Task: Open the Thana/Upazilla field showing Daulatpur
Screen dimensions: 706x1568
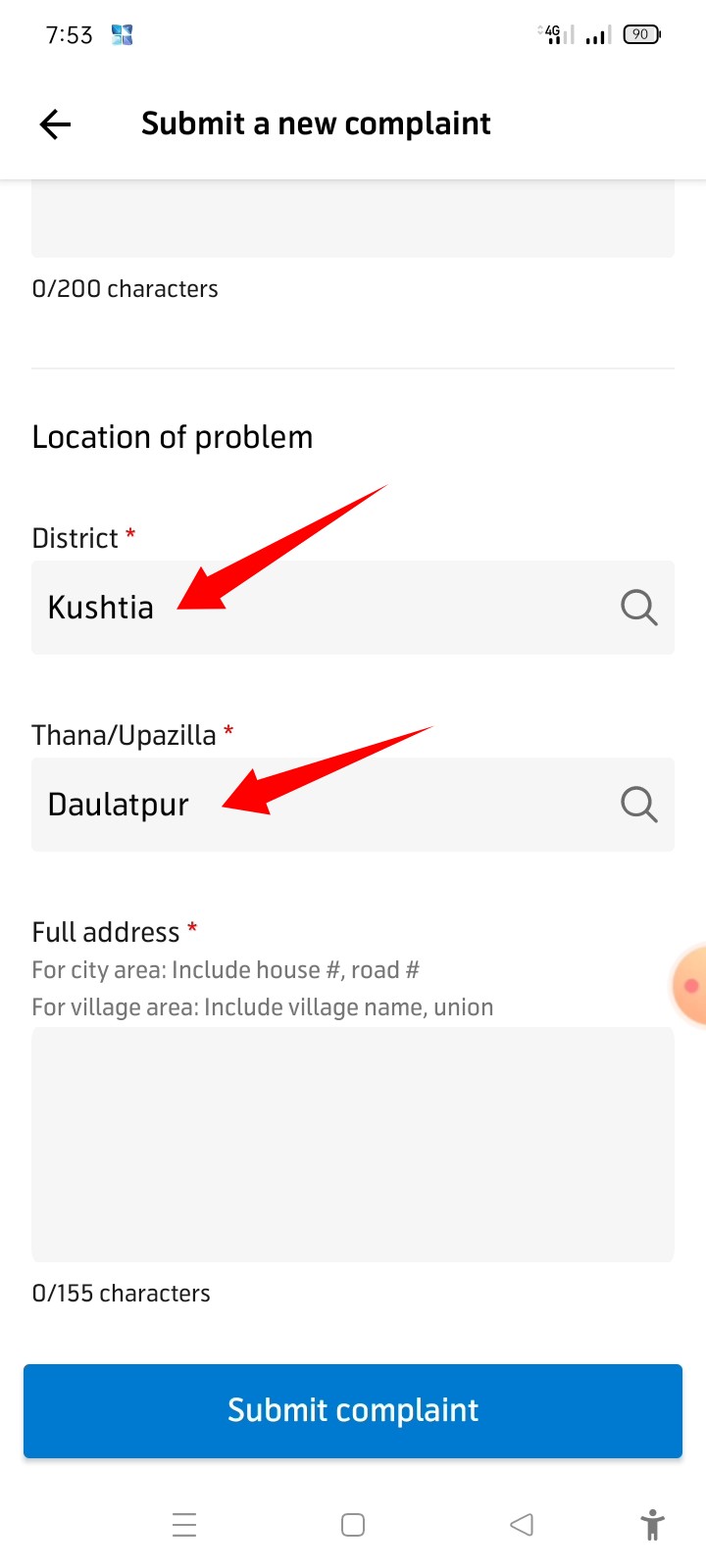Action: tap(324, 805)
